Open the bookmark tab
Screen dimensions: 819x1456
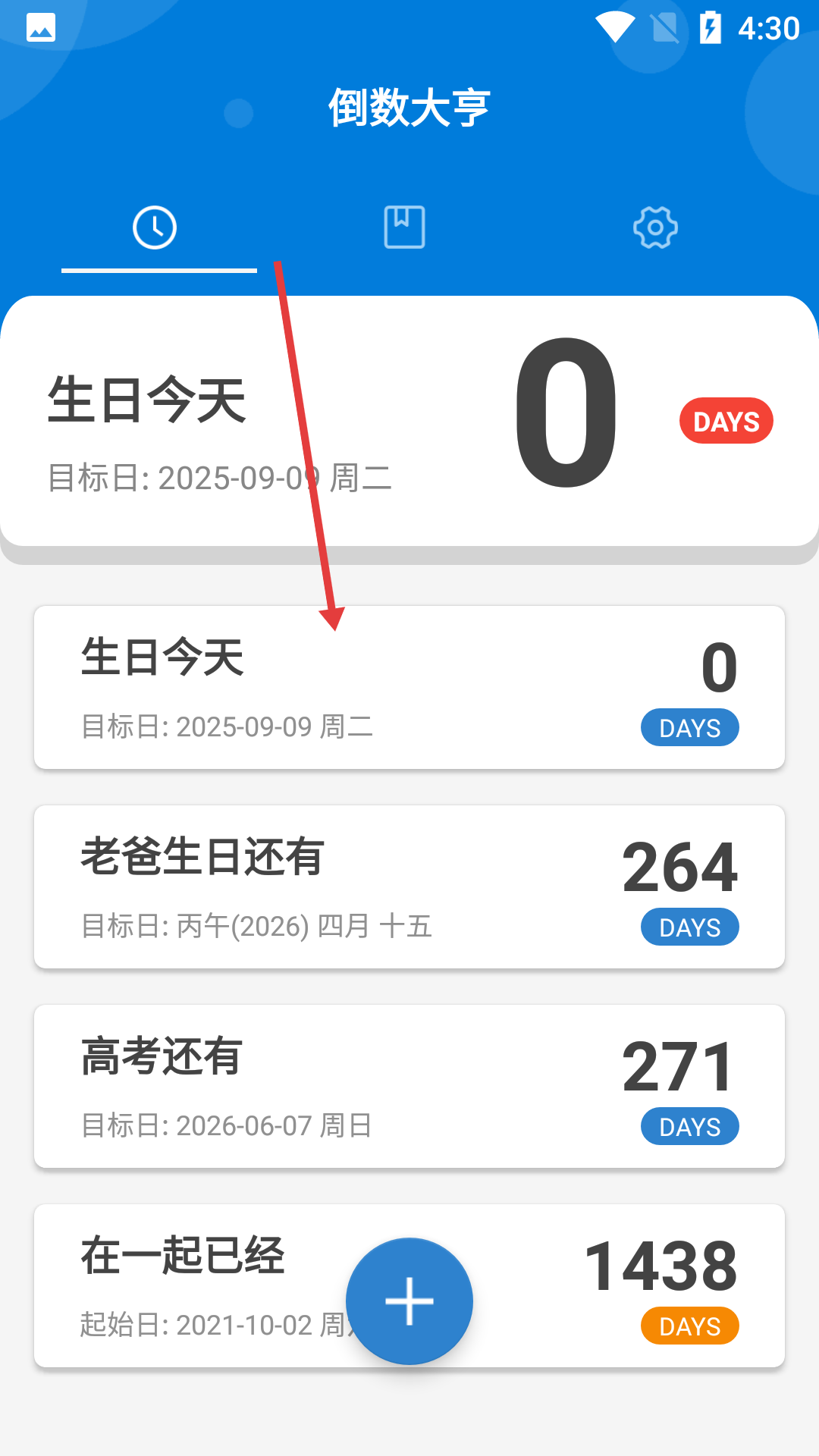(404, 227)
